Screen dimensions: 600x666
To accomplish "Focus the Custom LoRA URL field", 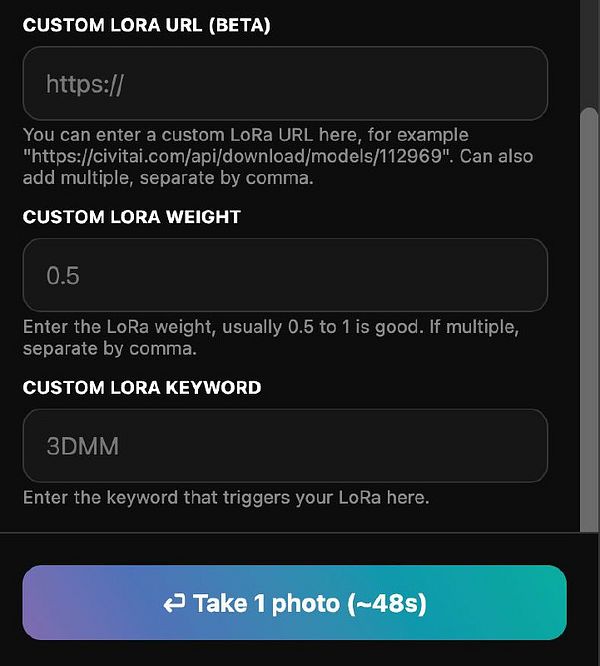I will tap(285, 84).
